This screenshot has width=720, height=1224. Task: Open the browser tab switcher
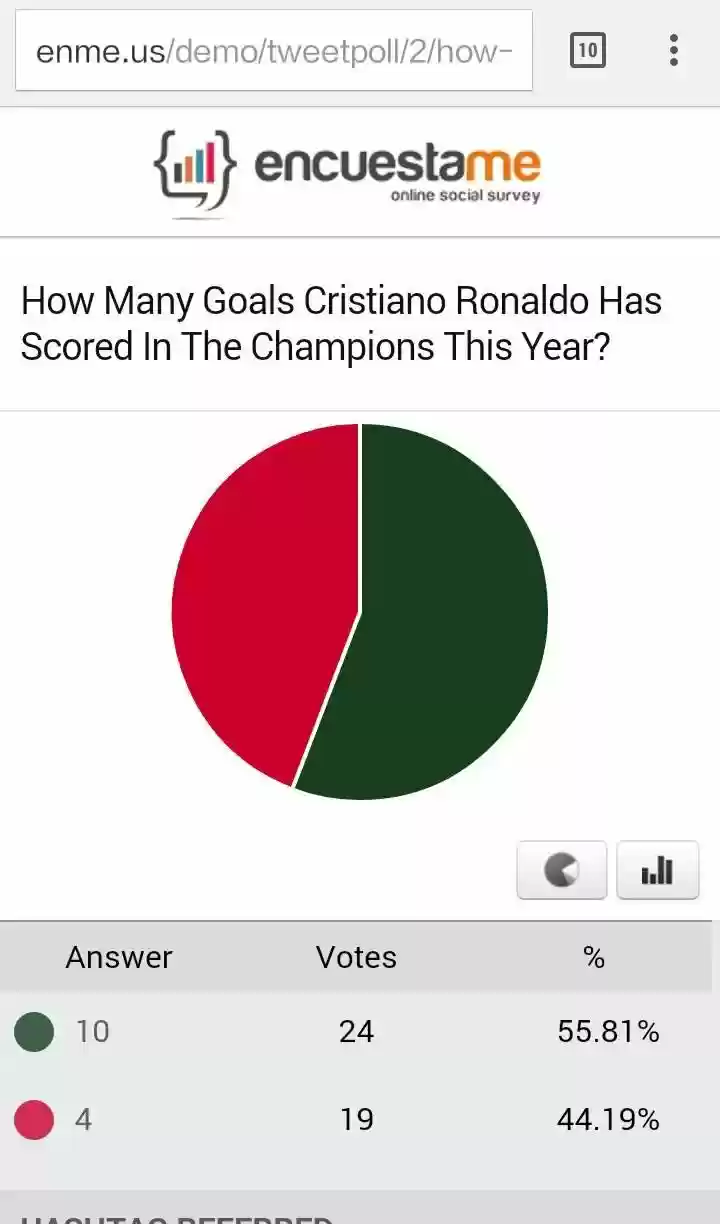(x=588, y=50)
